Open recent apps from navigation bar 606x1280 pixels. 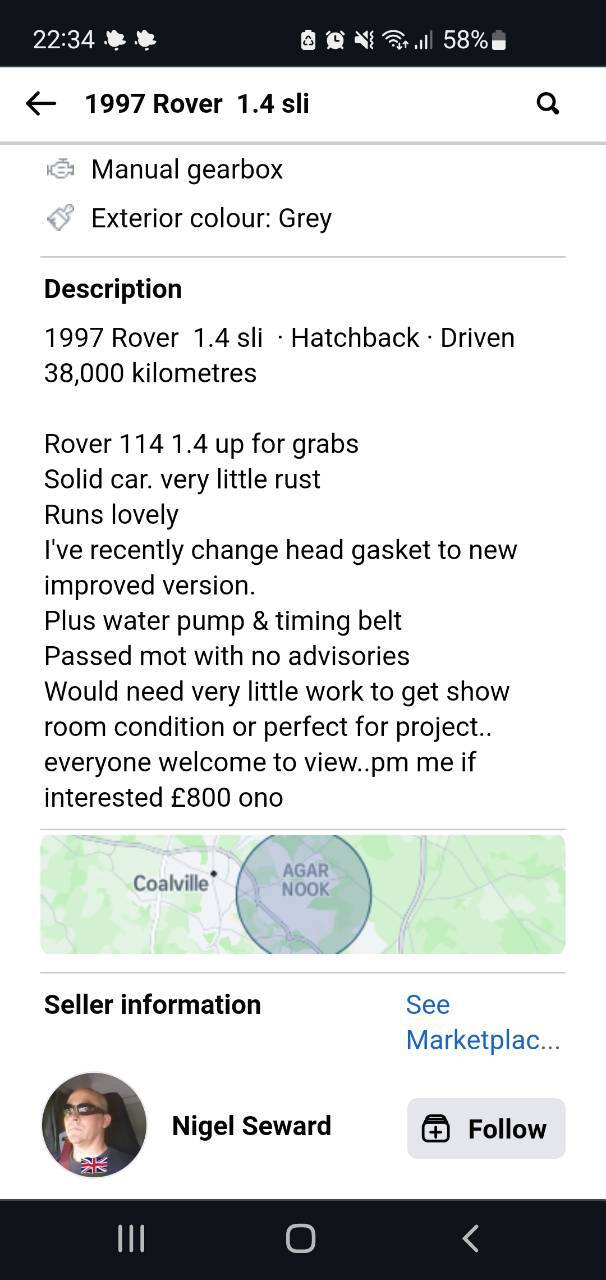point(131,1238)
